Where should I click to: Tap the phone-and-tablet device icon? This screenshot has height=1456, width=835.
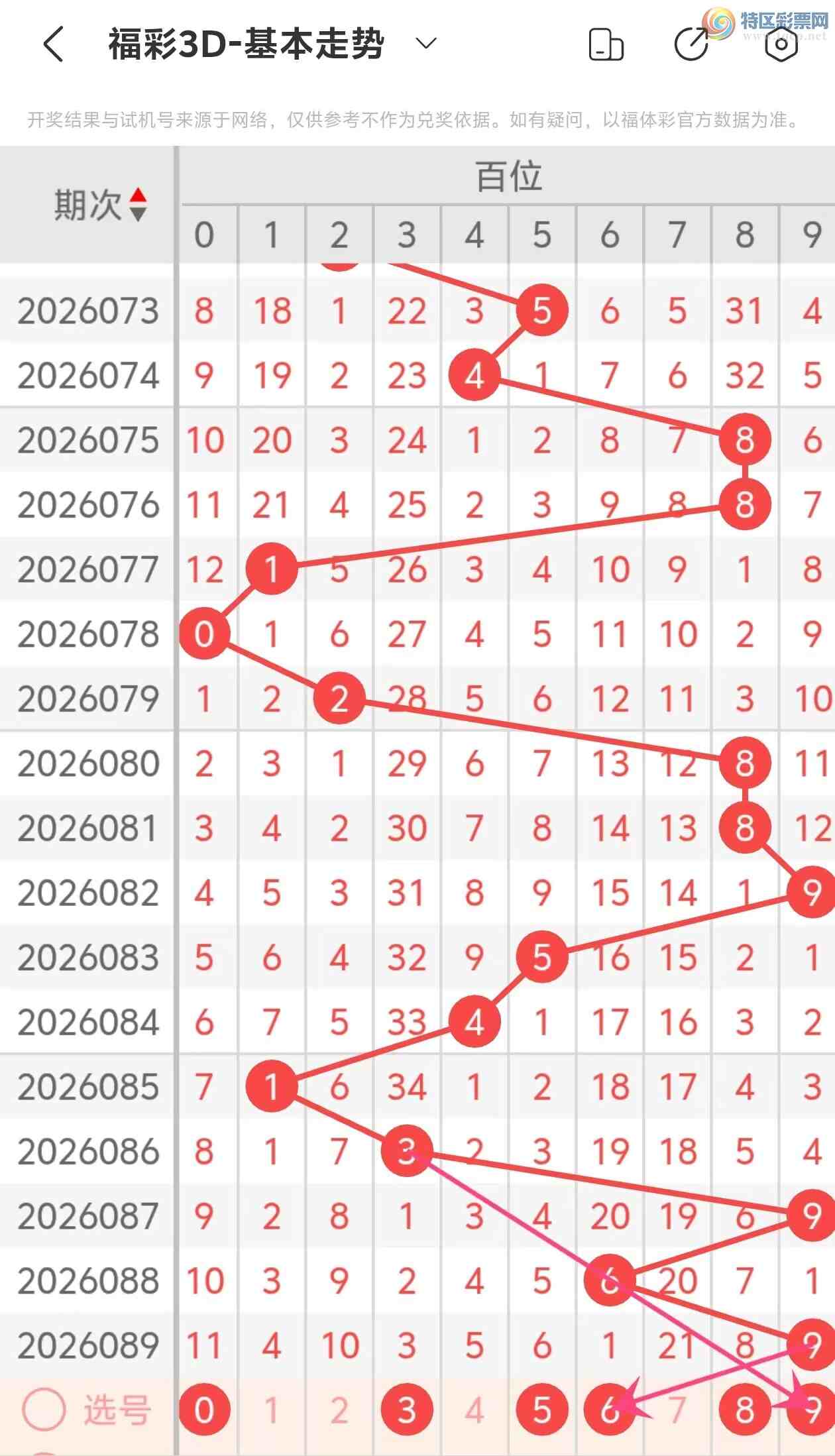click(606, 45)
